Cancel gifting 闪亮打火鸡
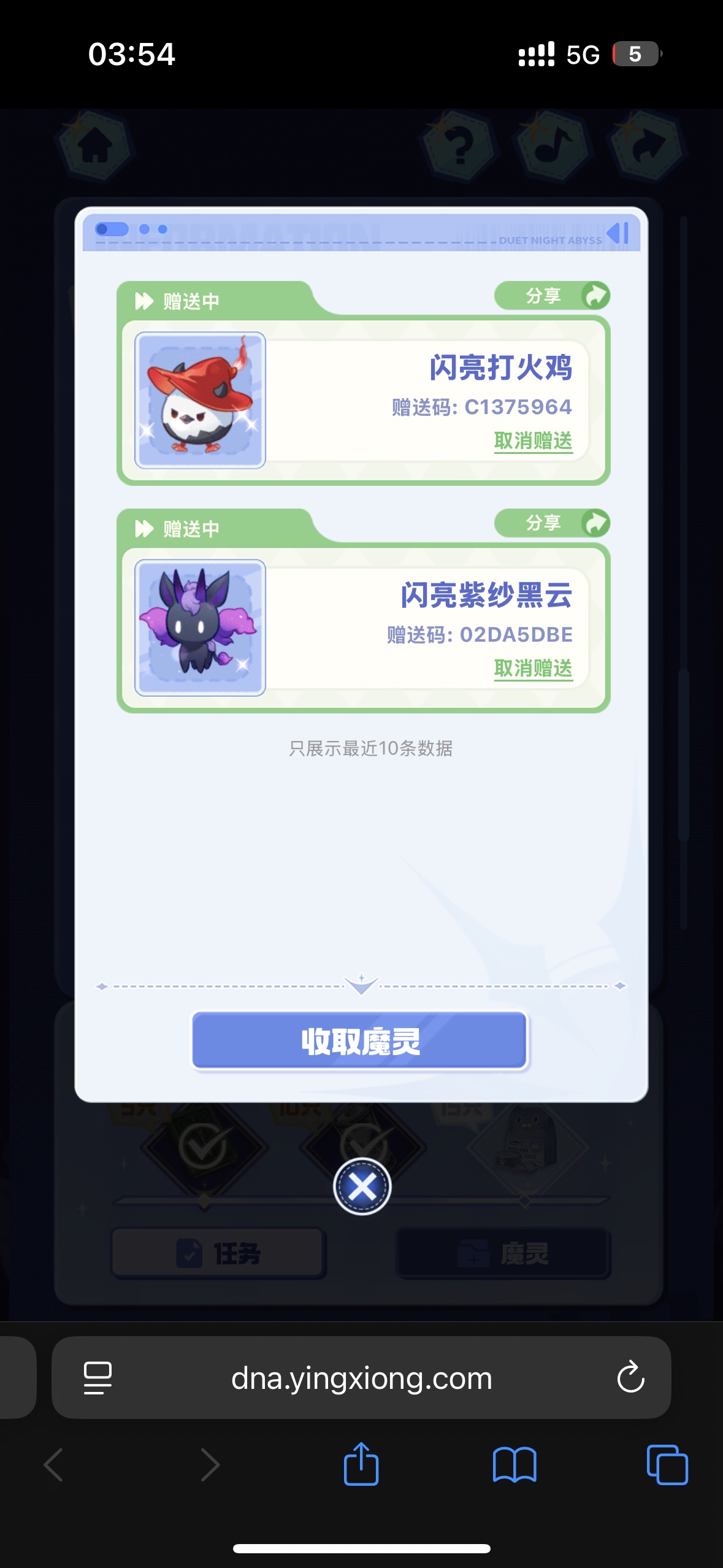Screen dimensions: 723x1568 [x=533, y=440]
